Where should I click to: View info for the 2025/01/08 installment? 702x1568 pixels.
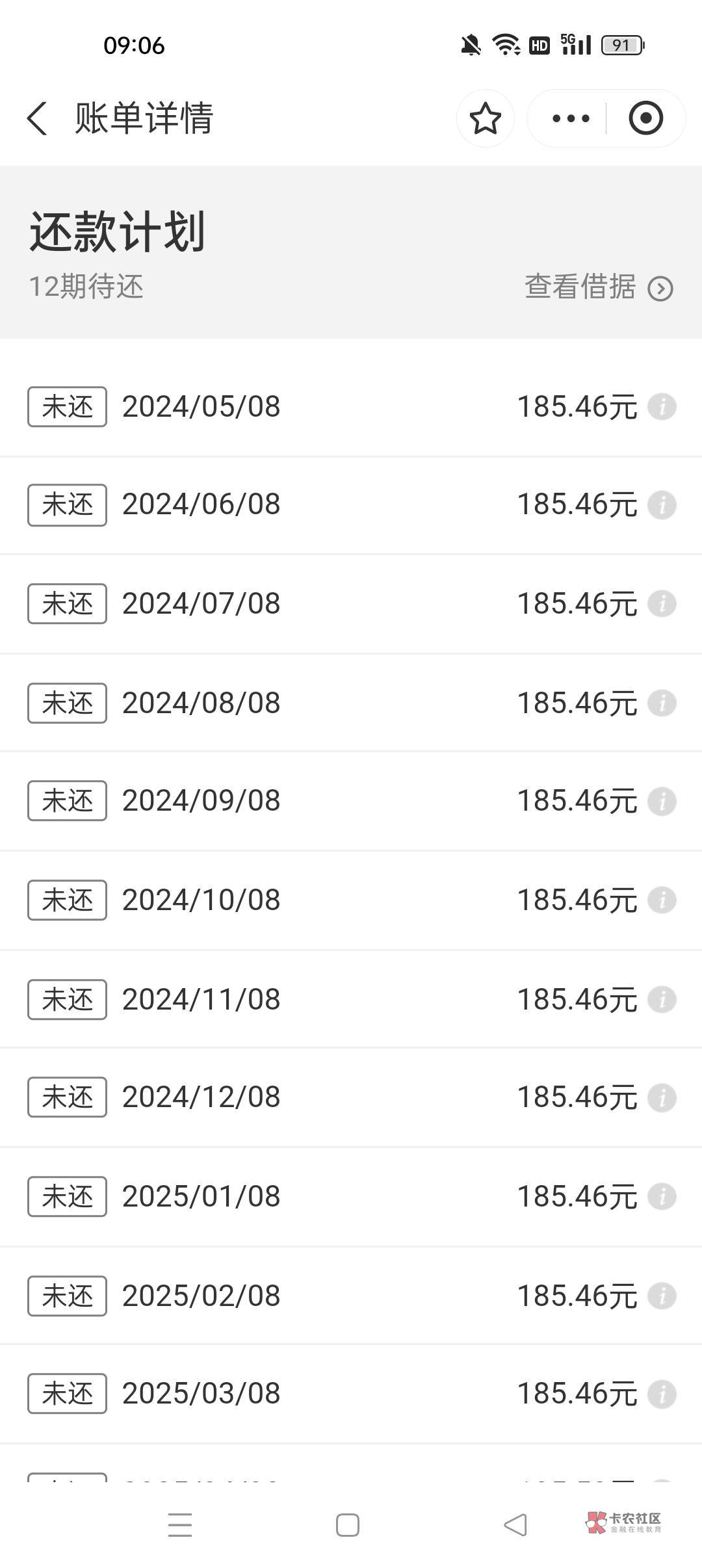(662, 1197)
